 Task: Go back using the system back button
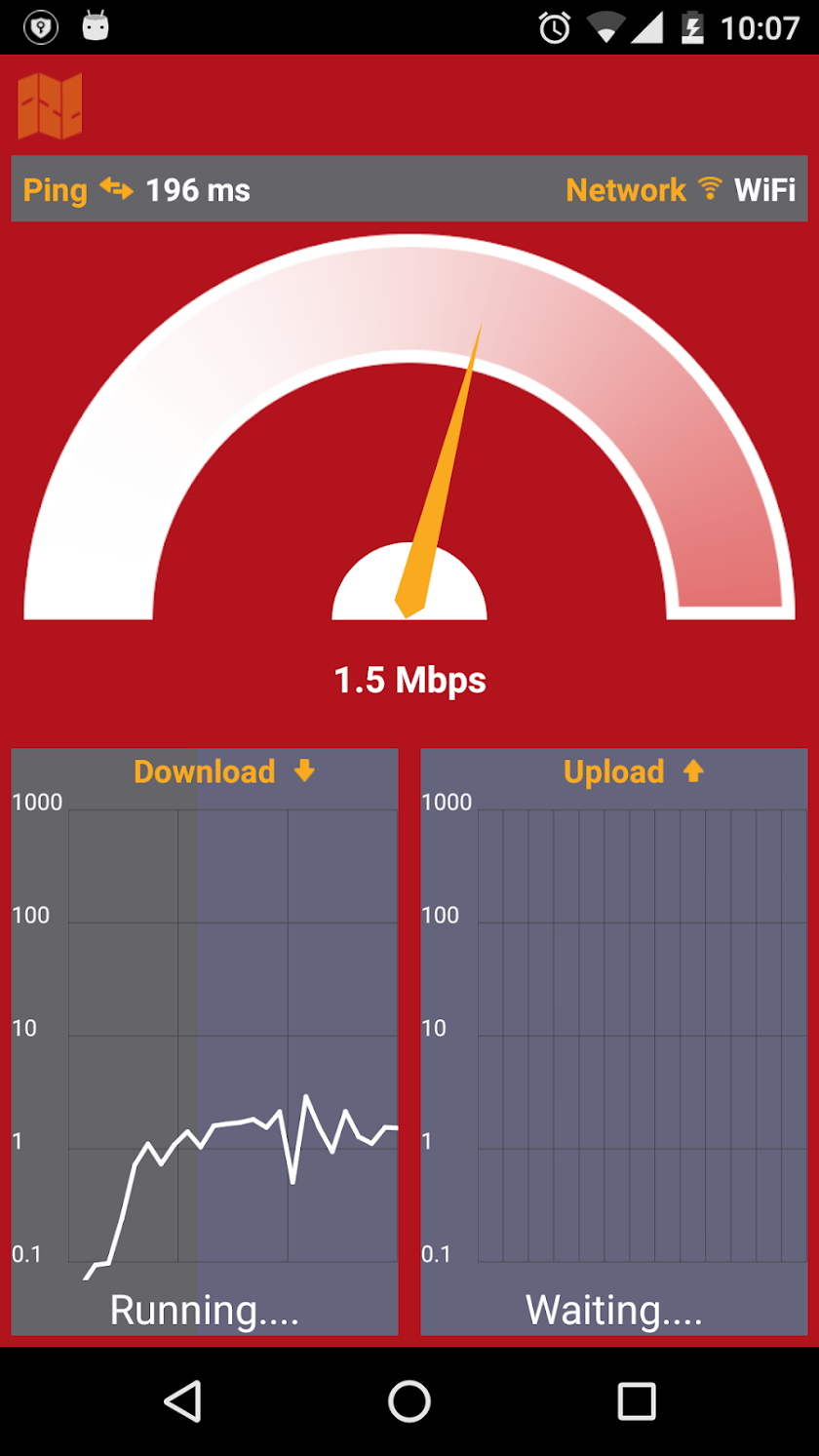pyautogui.click(x=182, y=1401)
